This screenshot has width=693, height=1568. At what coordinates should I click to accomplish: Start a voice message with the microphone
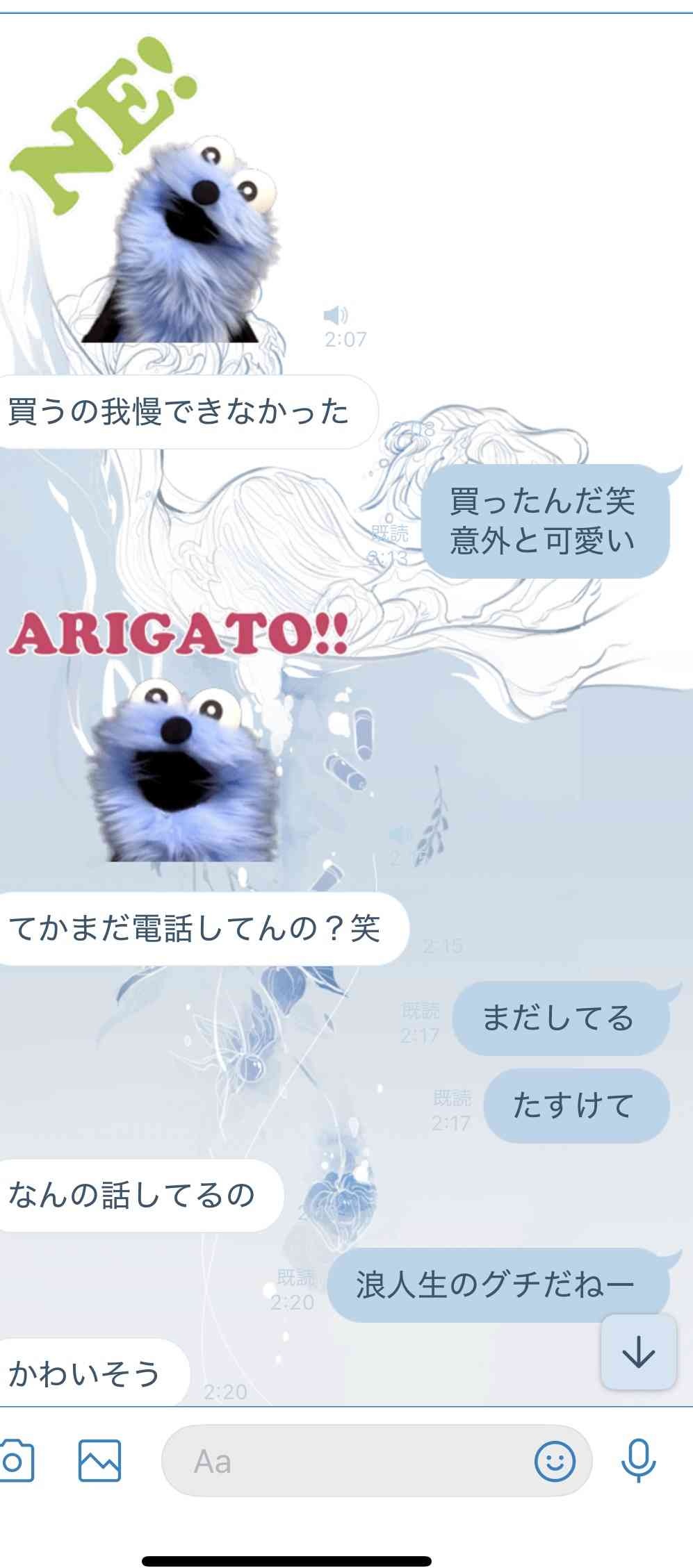637,1461
